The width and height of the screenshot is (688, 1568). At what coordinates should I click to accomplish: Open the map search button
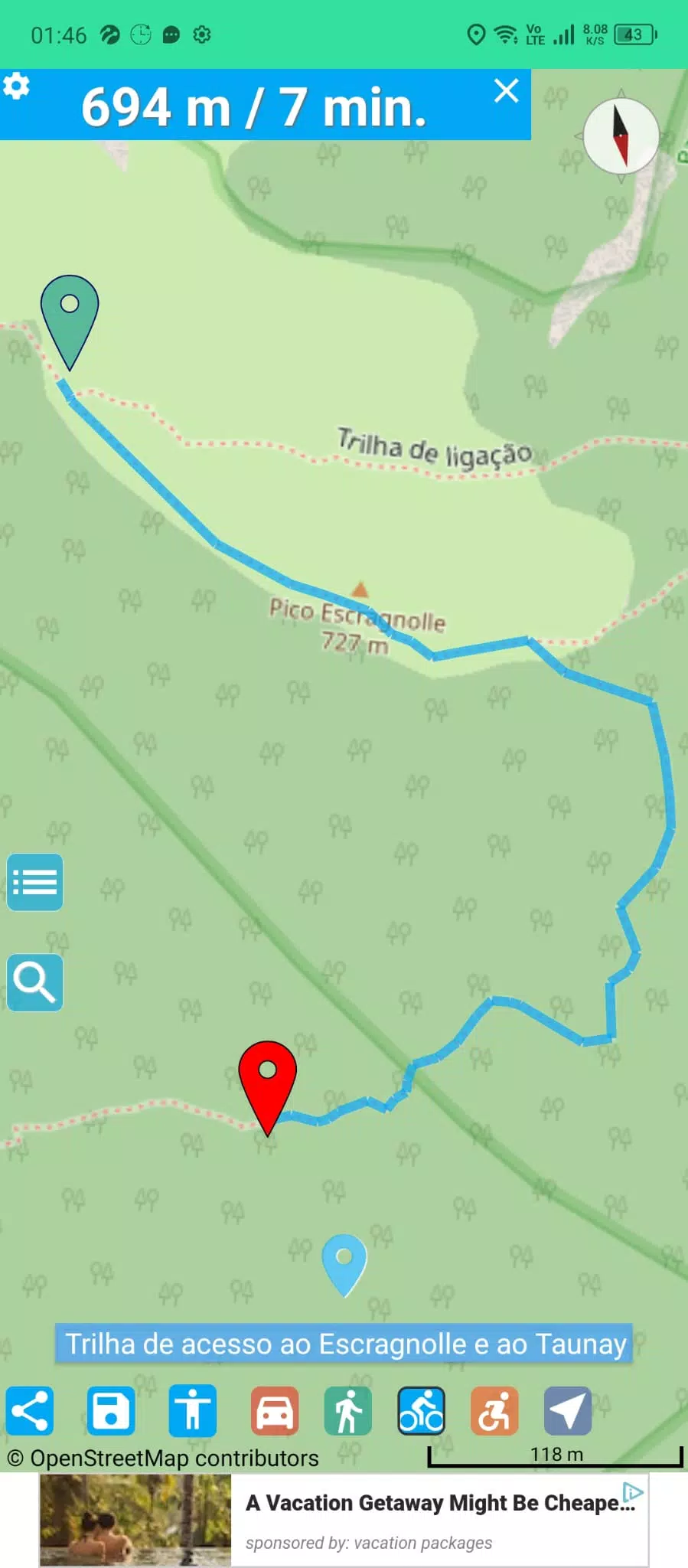[34, 982]
